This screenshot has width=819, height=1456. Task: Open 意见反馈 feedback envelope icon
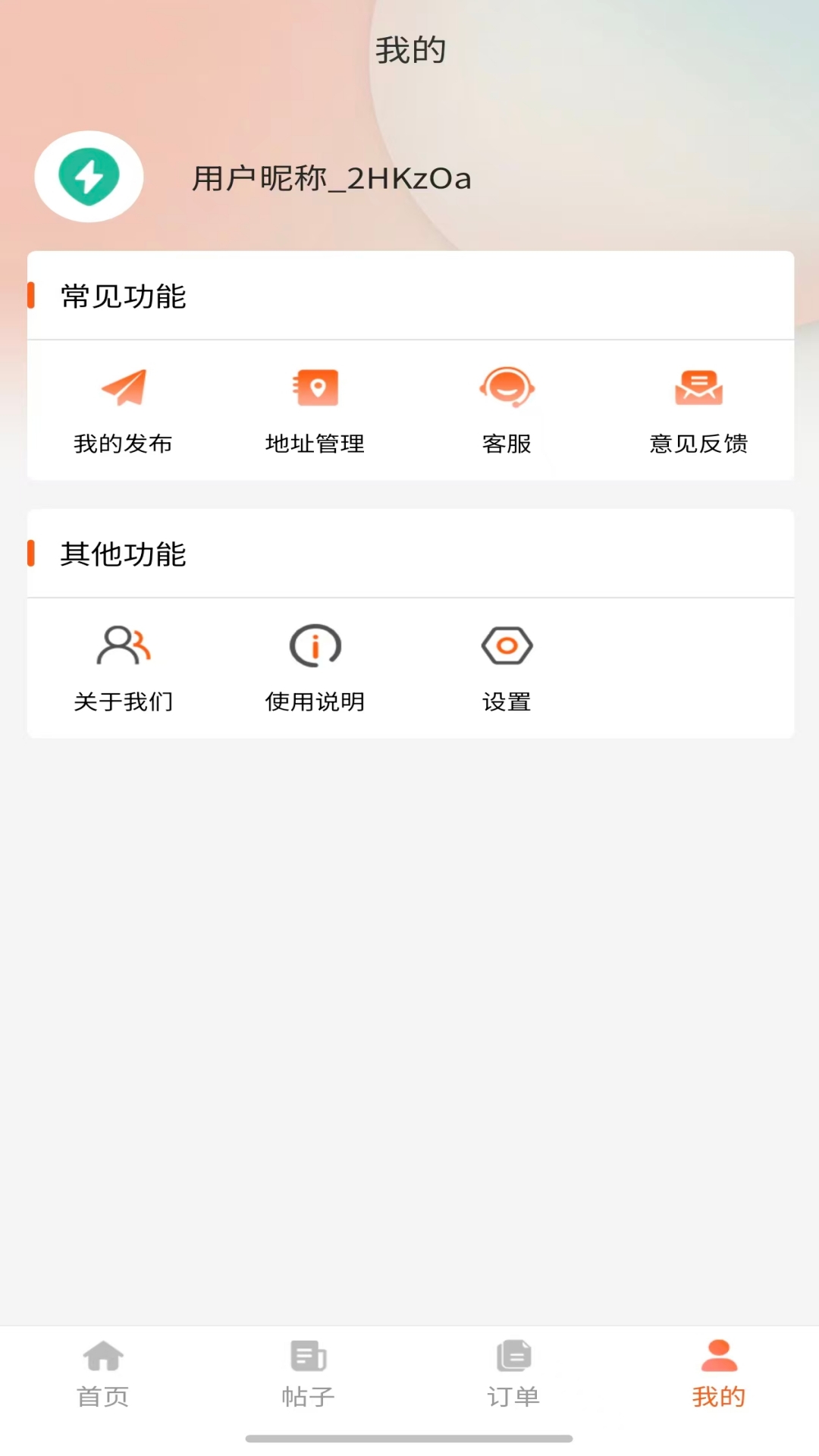(698, 387)
